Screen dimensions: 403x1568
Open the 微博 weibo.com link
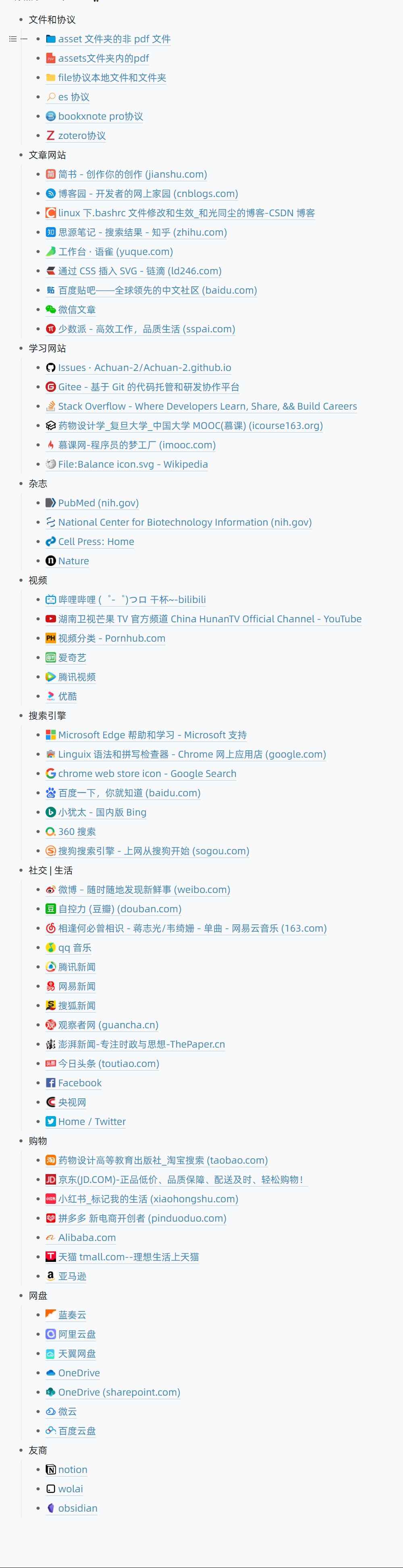(x=143, y=889)
